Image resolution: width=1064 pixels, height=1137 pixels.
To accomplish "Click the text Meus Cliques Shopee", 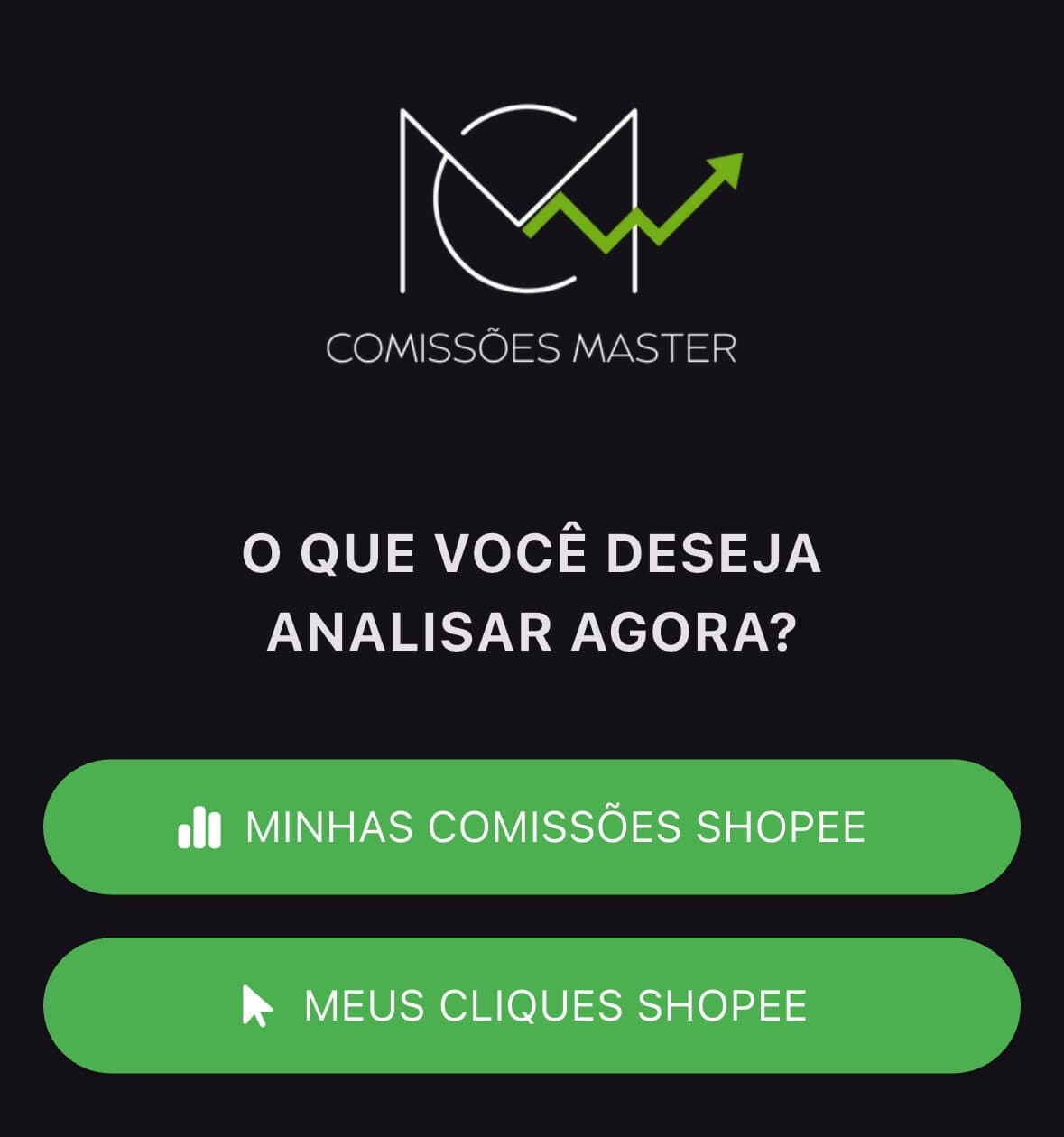I will [x=555, y=1006].
